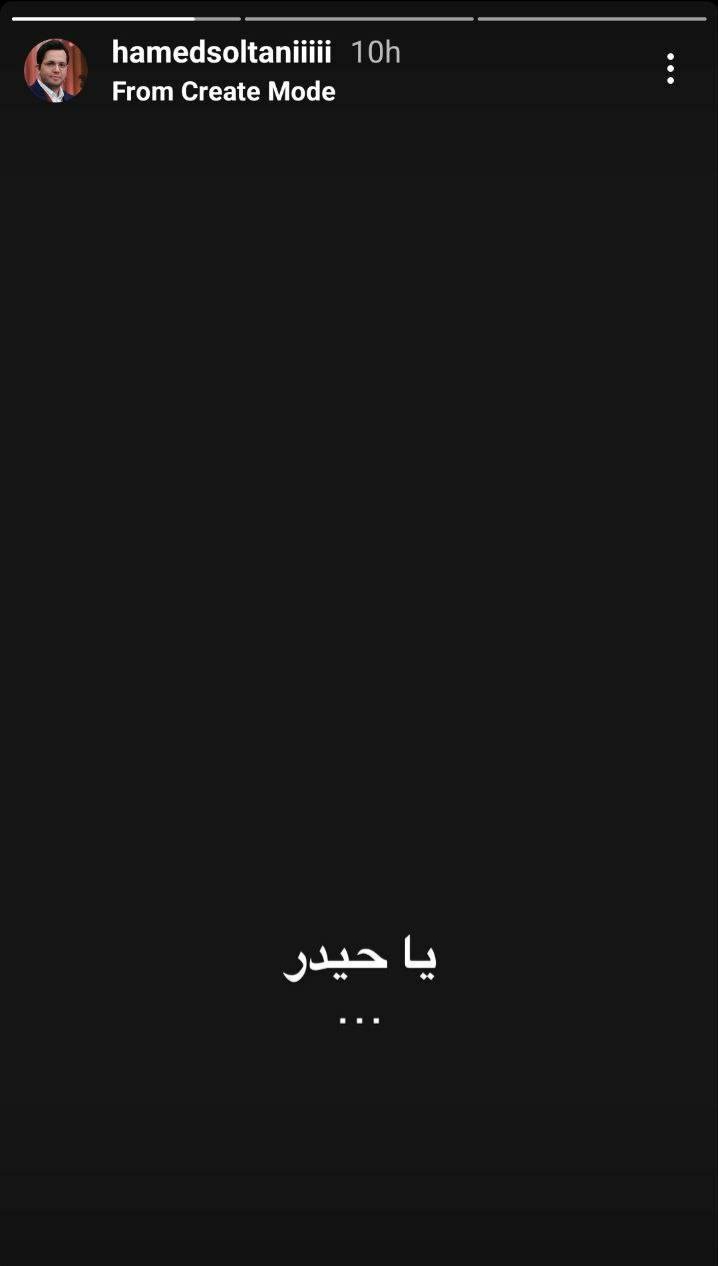Tap the From Create Mode label
The width and height of the screenshot is (718, 1266).
coord(223,92)
